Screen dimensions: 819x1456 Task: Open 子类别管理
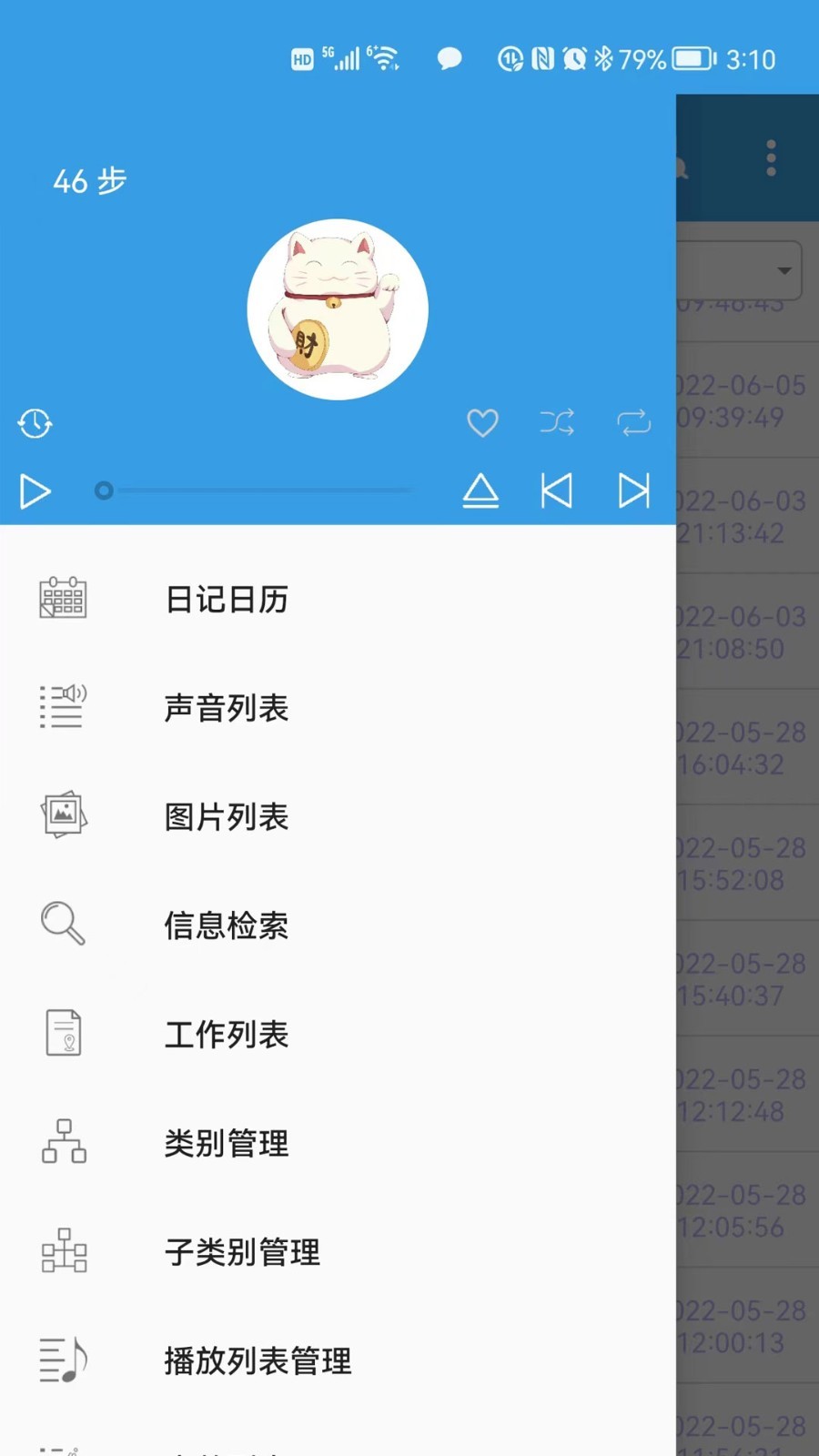click(x=338, y=1251)
